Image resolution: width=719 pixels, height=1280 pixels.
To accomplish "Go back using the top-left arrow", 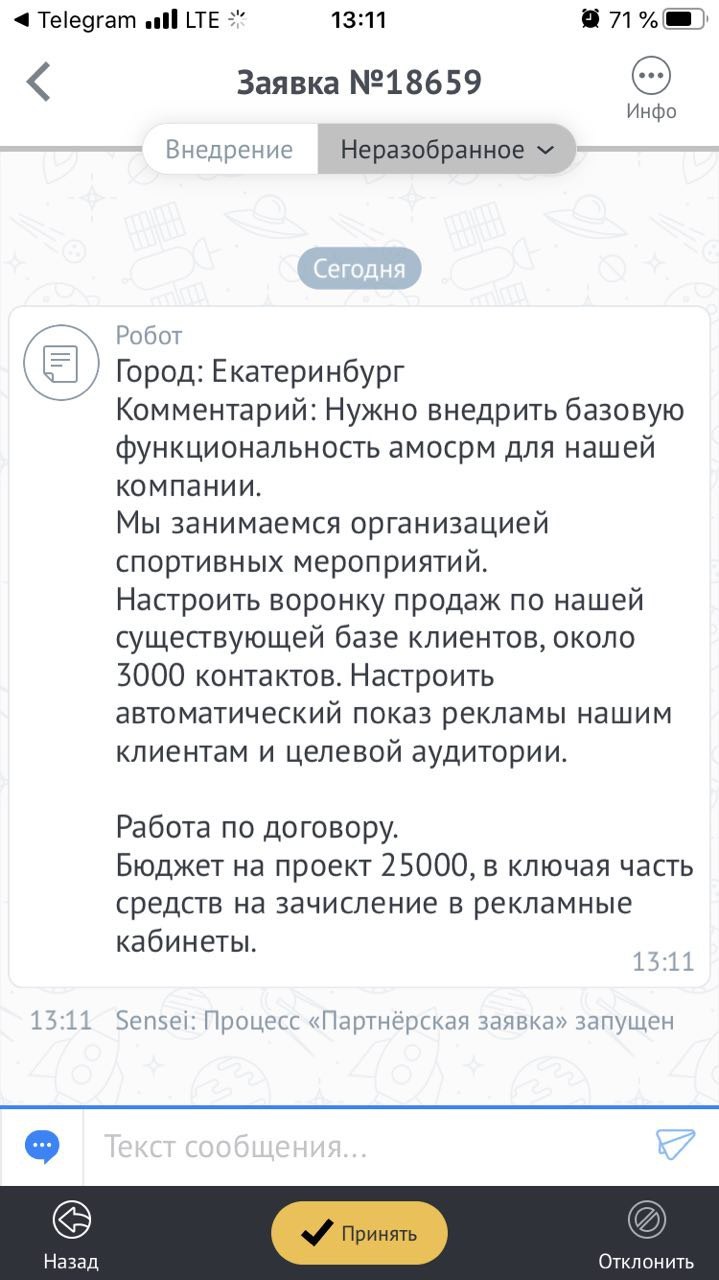I will (x=38, y=82).
